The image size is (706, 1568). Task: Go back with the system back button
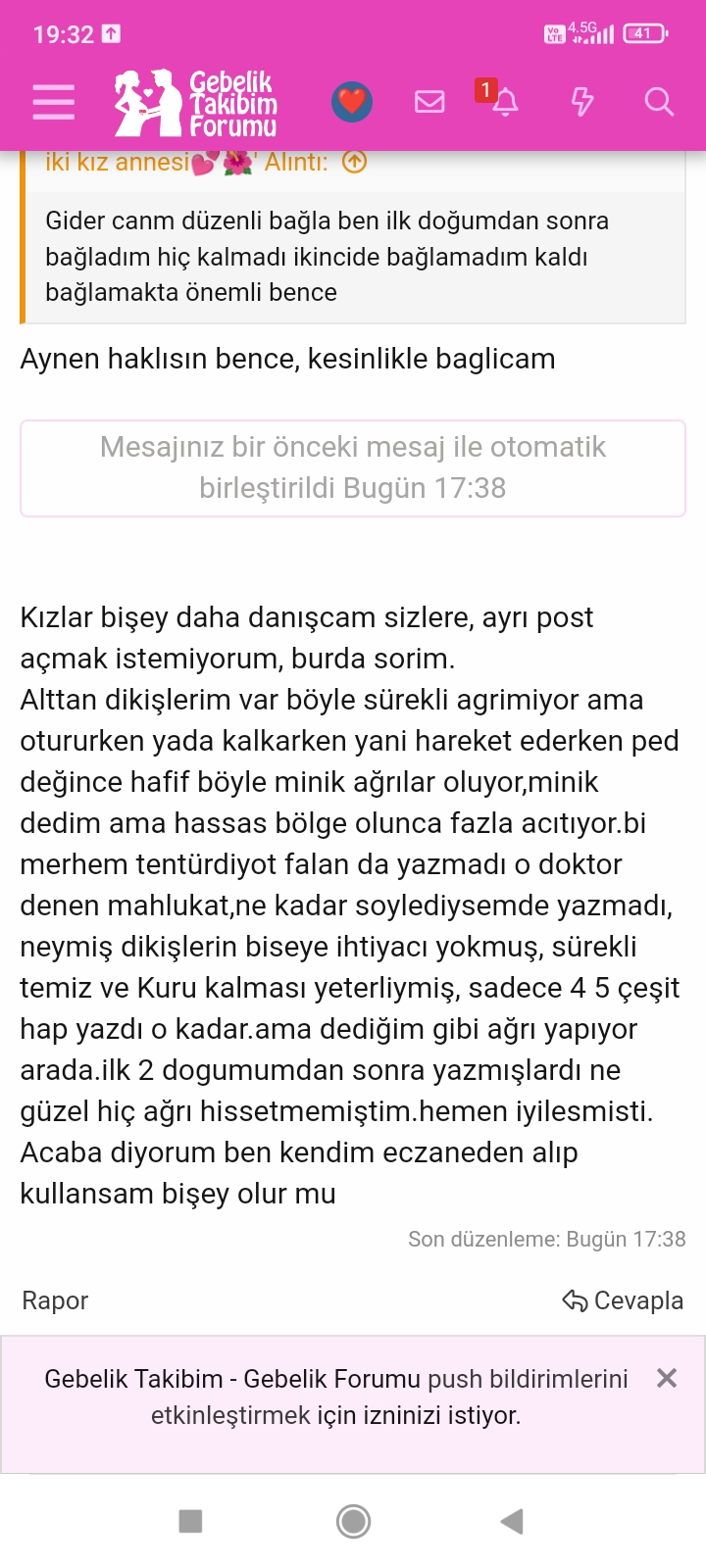[x=511, y=1521]
